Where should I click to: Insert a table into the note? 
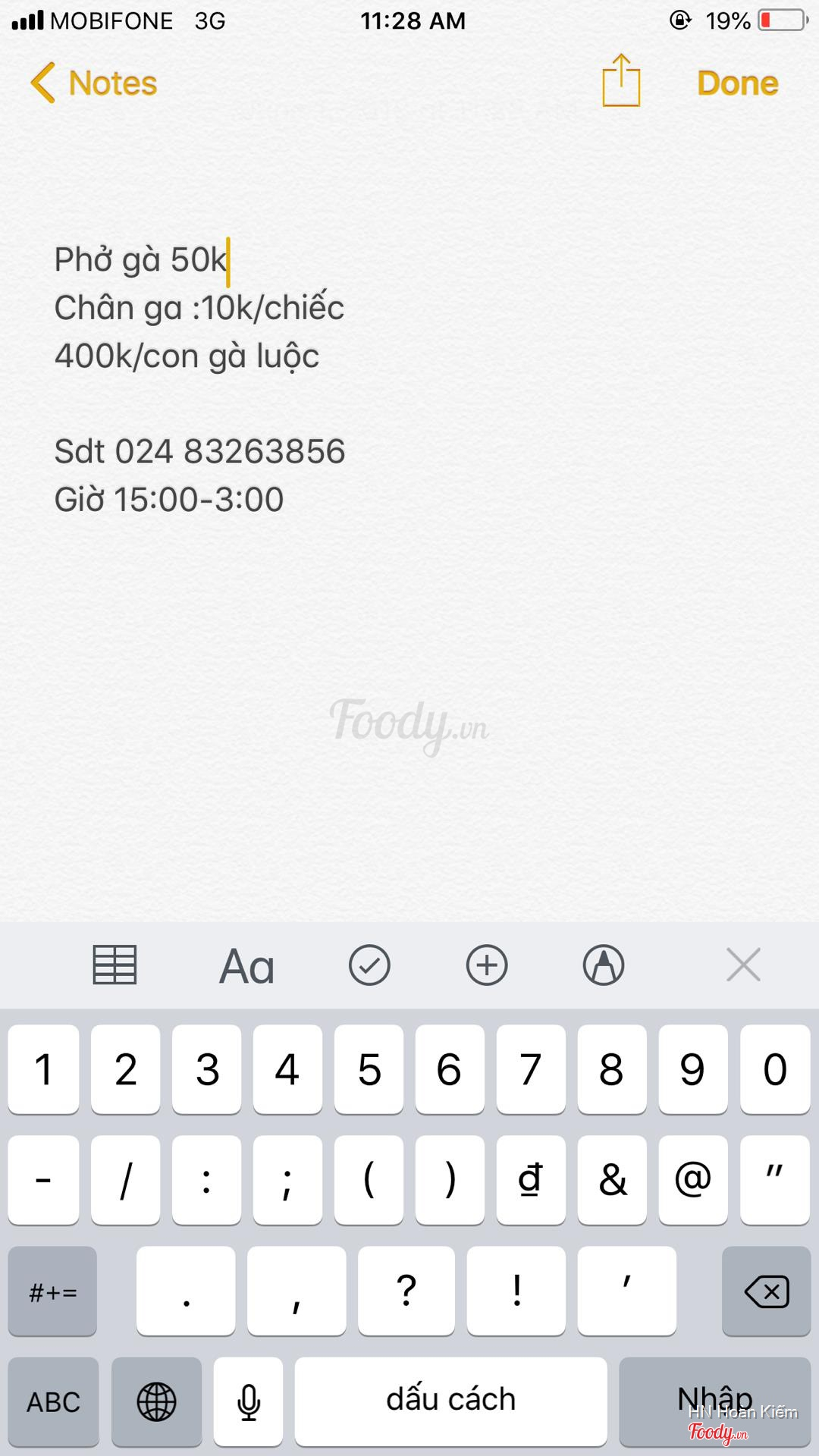115,965
